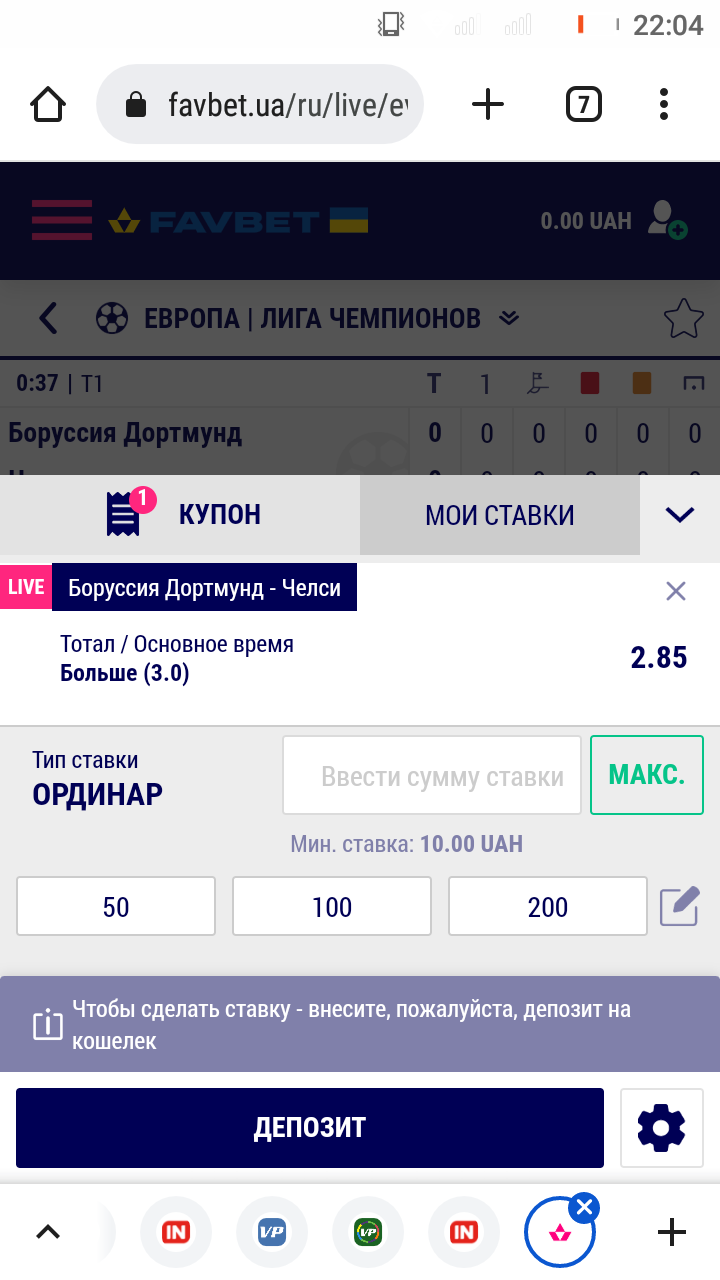
Task: Tap the ДЕПОЗИТ button
Action: pos(310,1128)
